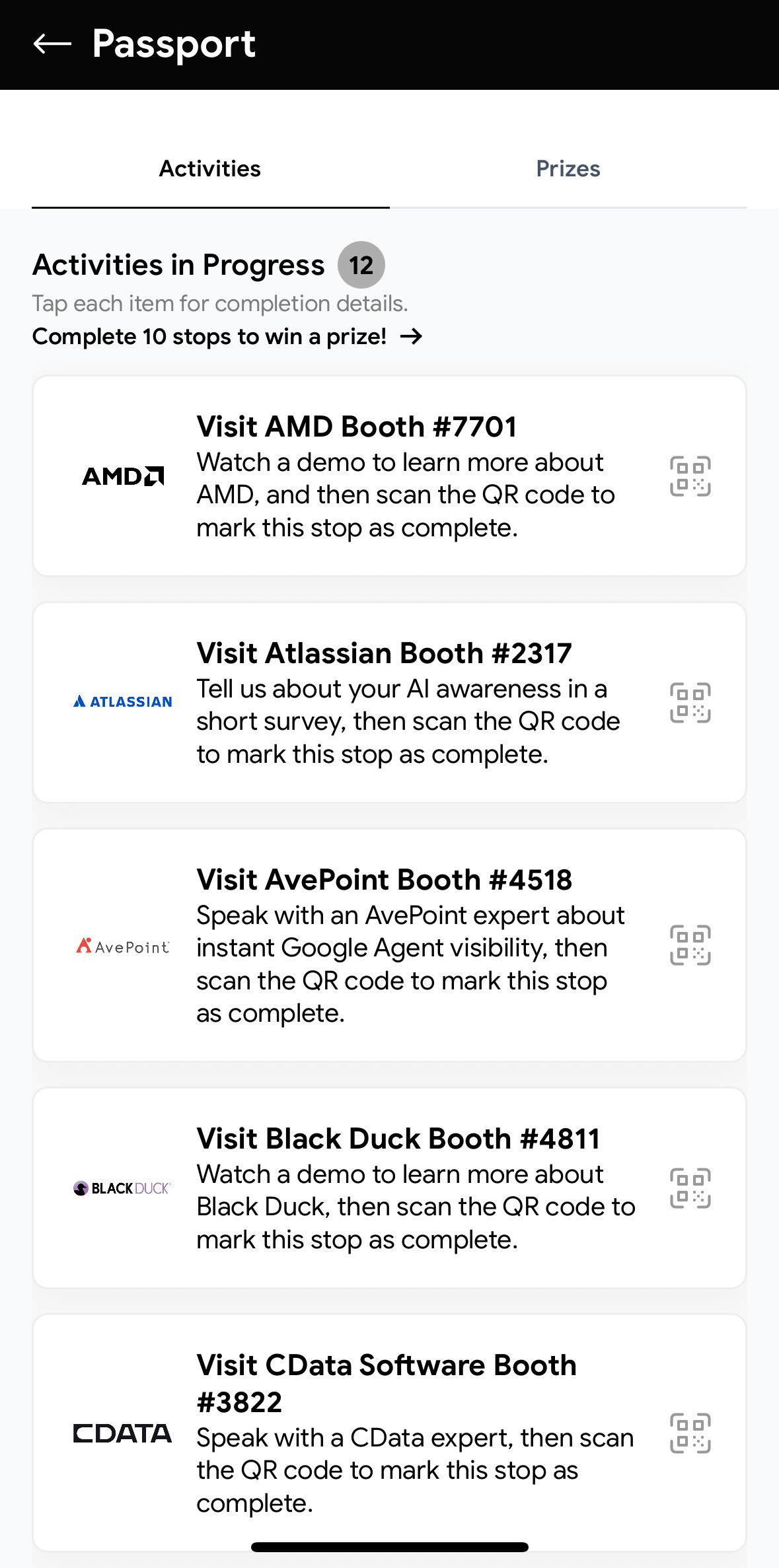This screenshot has width=779, height=1568.
Task: Select the Activities tab
Action: click(x=210, y=169)
